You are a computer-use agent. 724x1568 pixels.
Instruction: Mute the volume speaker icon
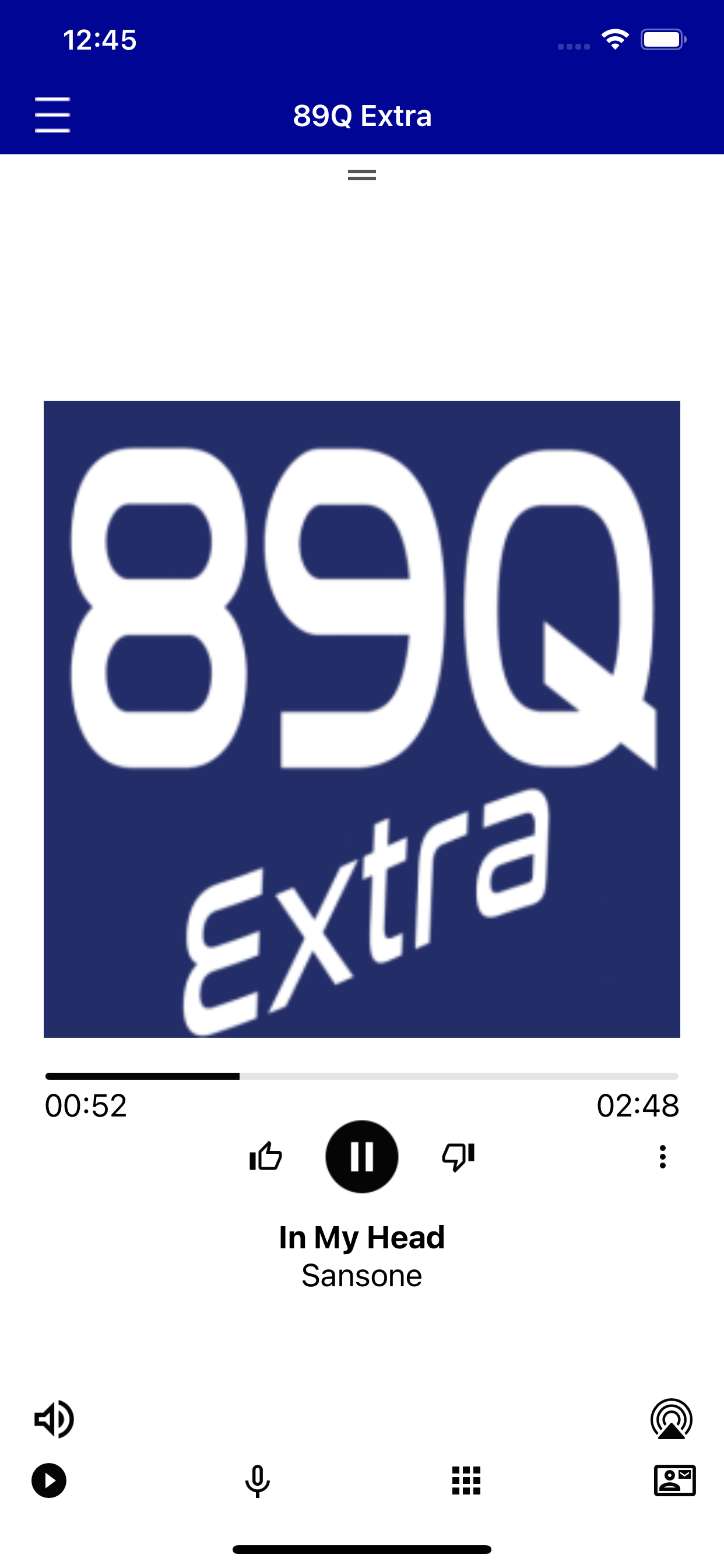[52, 1418]
